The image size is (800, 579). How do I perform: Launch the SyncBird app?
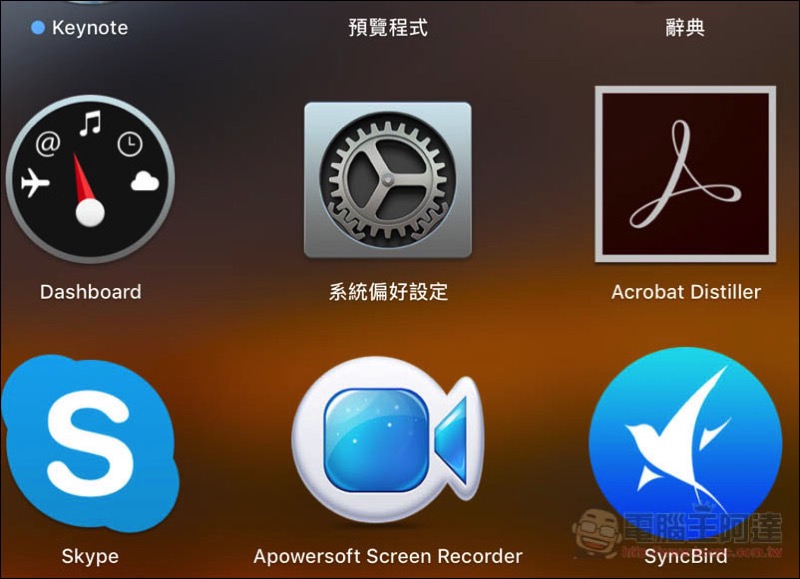point(685,440)
